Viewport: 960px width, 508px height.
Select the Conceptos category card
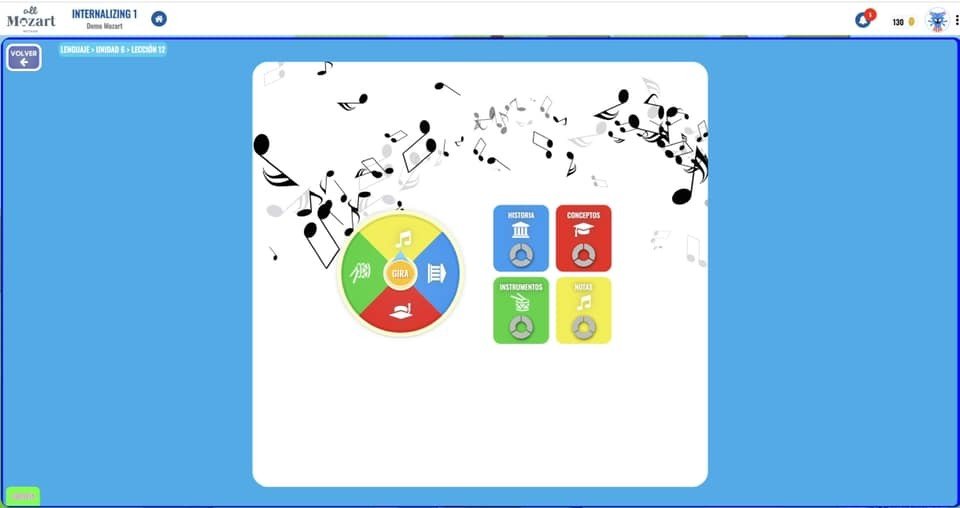pyautogui.click(x=583, y=238)
